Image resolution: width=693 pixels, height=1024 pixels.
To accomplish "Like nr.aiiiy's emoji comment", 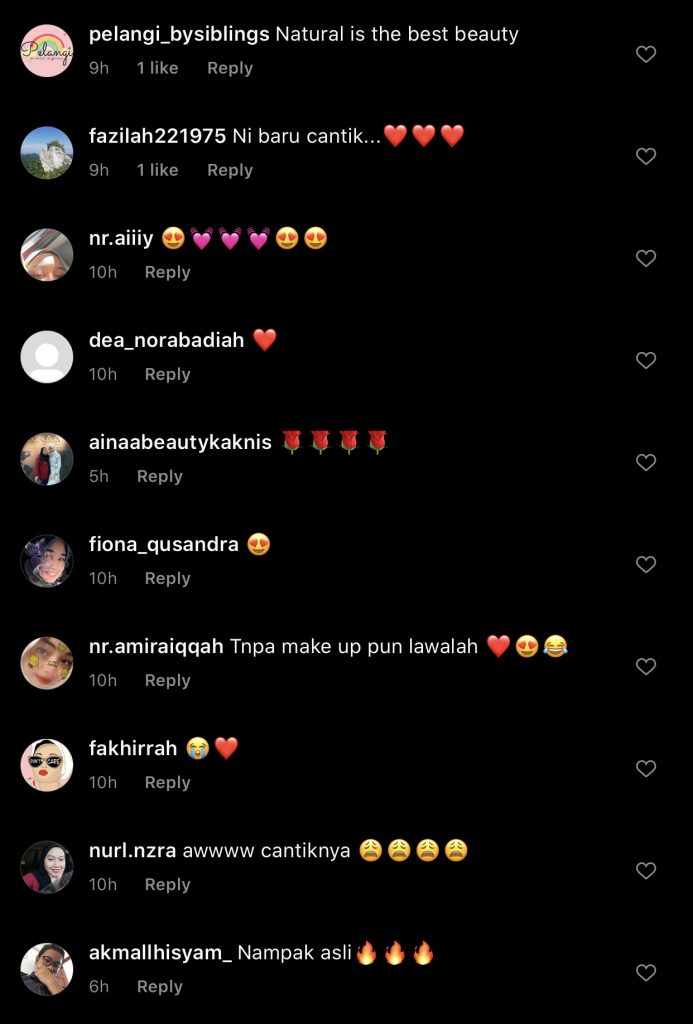I will (x=646, y=258).
